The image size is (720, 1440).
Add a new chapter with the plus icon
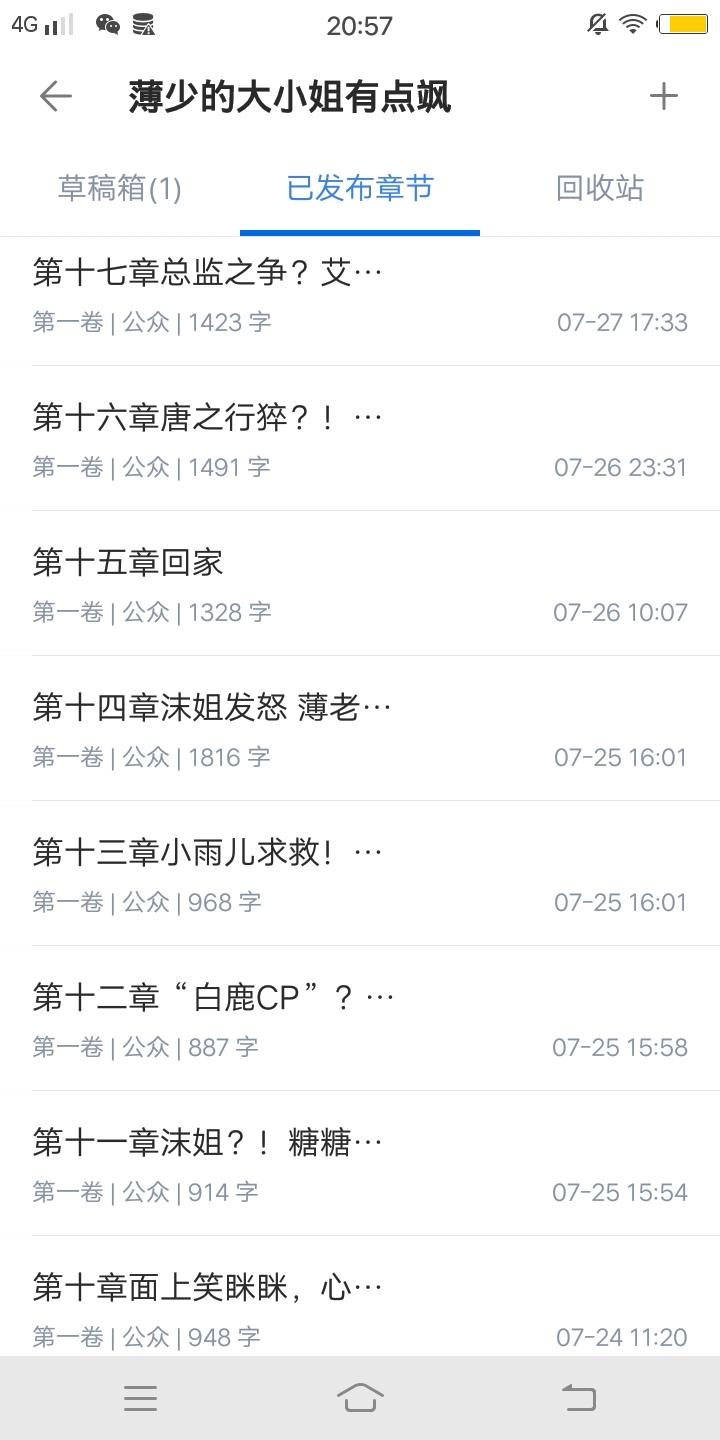click(664, 96)
